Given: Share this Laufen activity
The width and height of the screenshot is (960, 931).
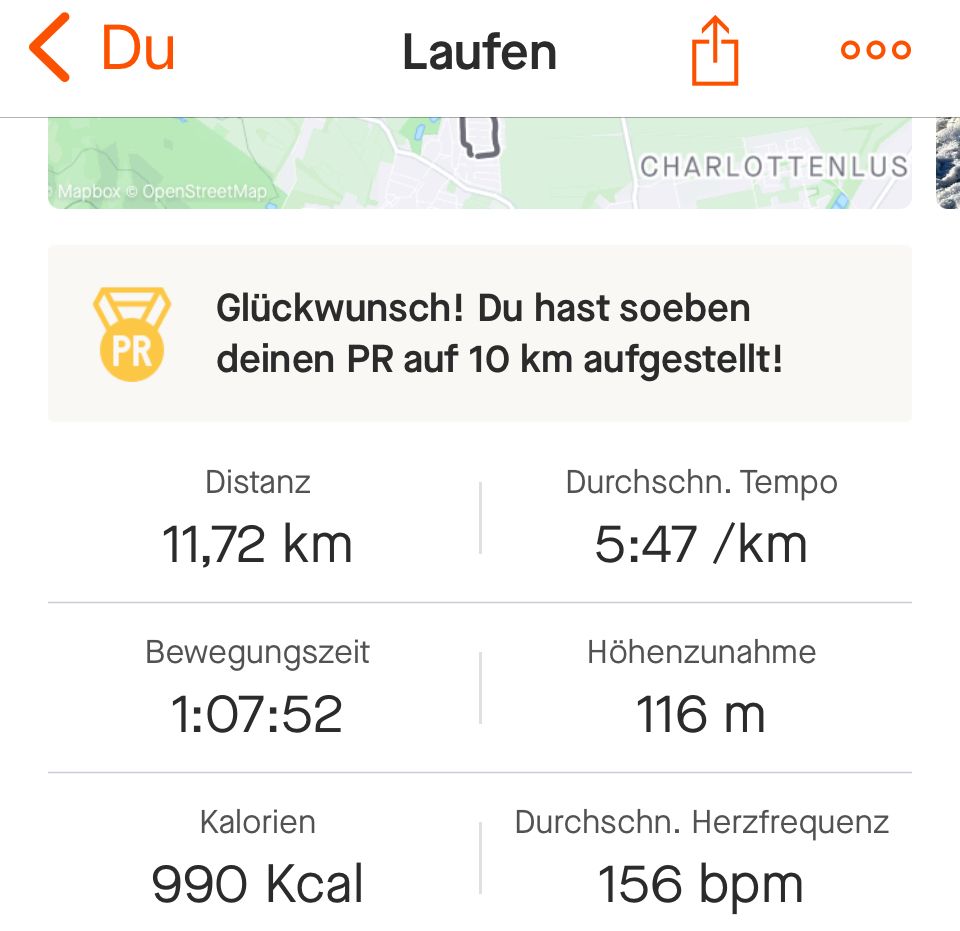Looking at the screenshot, I should point(715,50).
